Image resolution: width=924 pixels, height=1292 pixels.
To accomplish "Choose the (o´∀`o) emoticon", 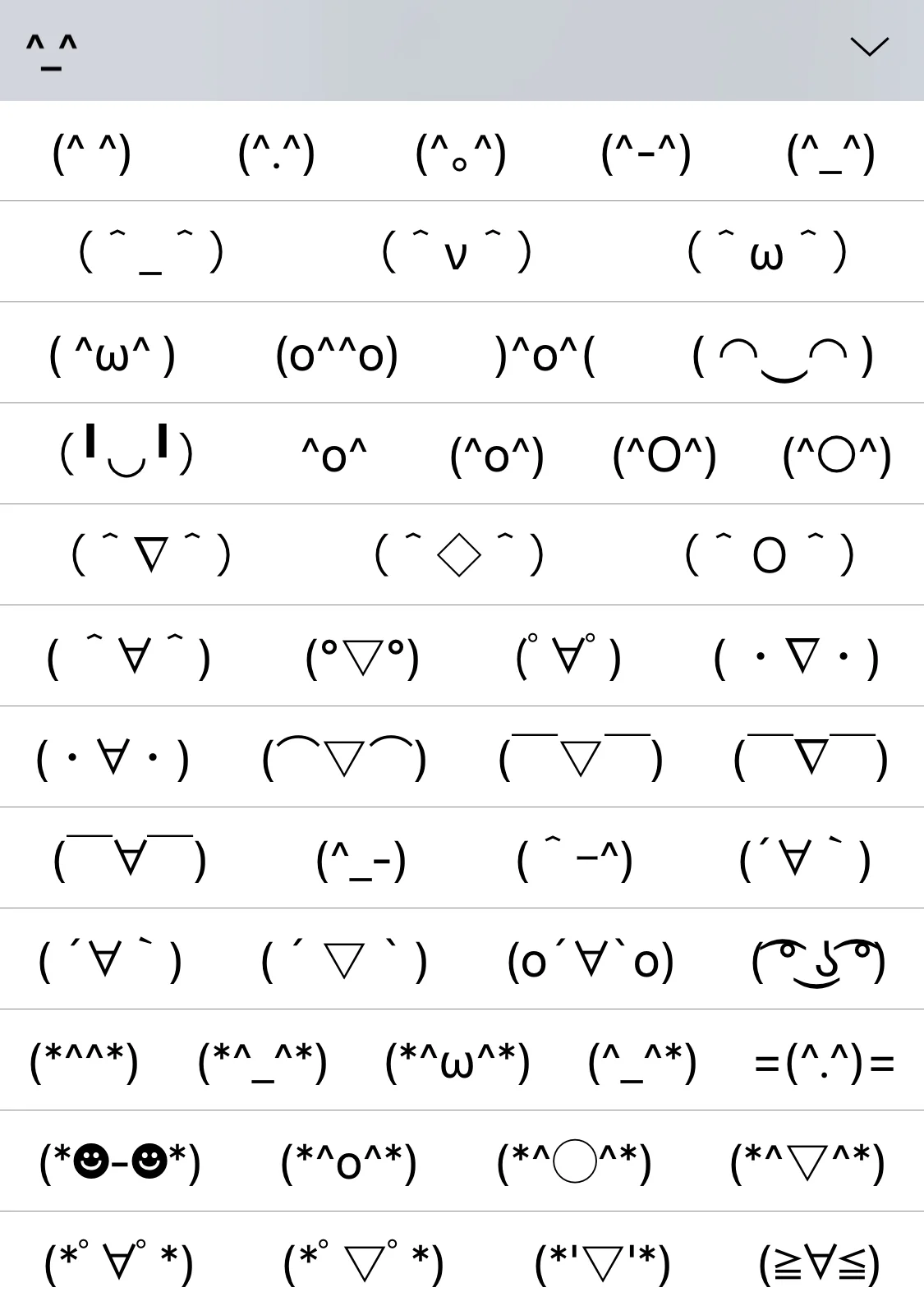I will coord(590,961).
